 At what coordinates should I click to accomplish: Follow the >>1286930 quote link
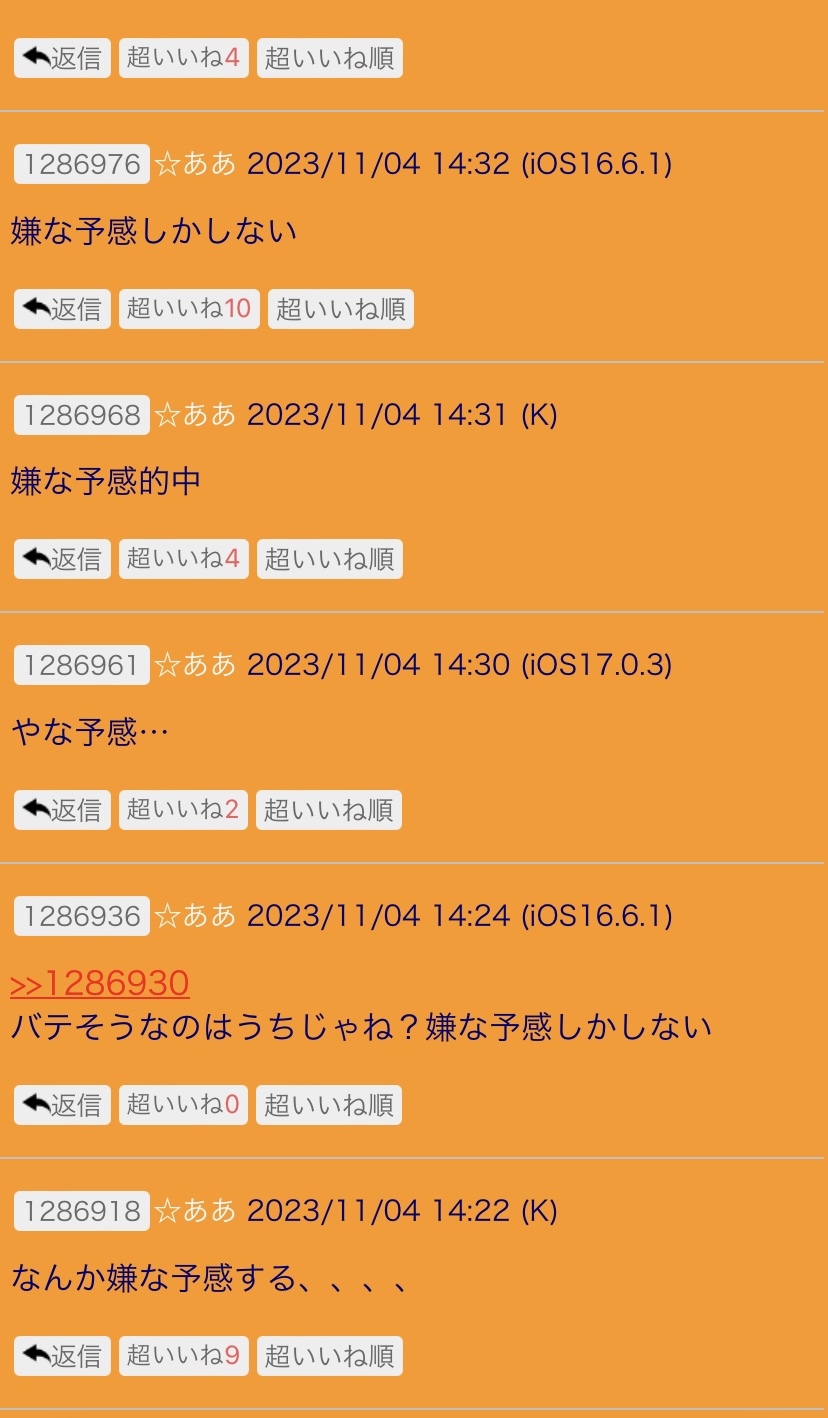100,984
